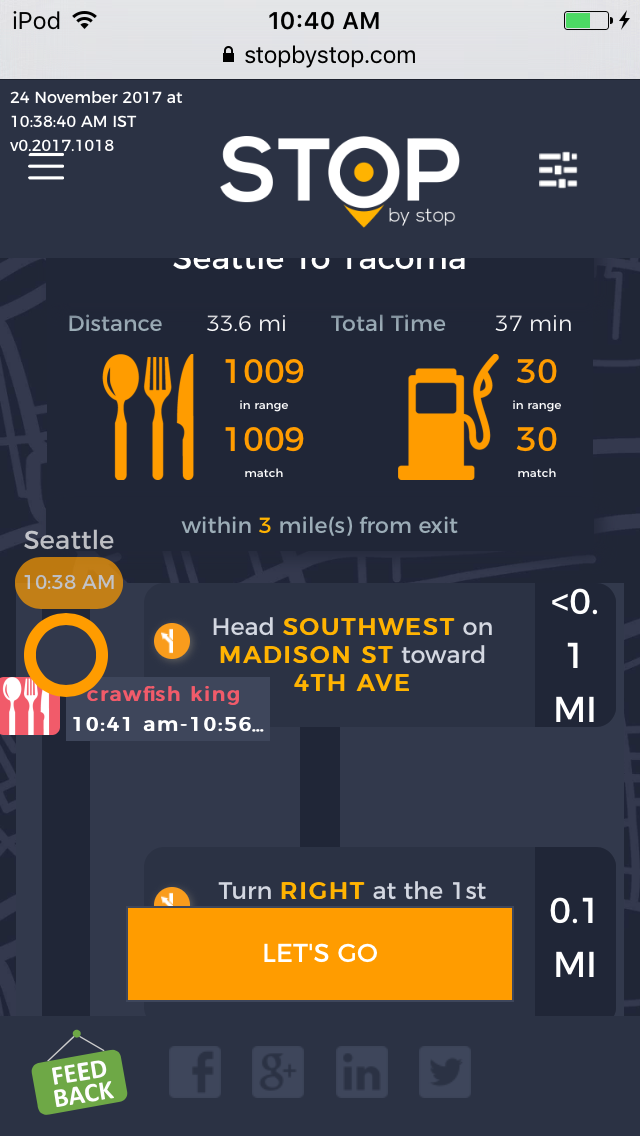640x1136 pixels.
Task: Open the filter settings icon
Action: (558, 171)
